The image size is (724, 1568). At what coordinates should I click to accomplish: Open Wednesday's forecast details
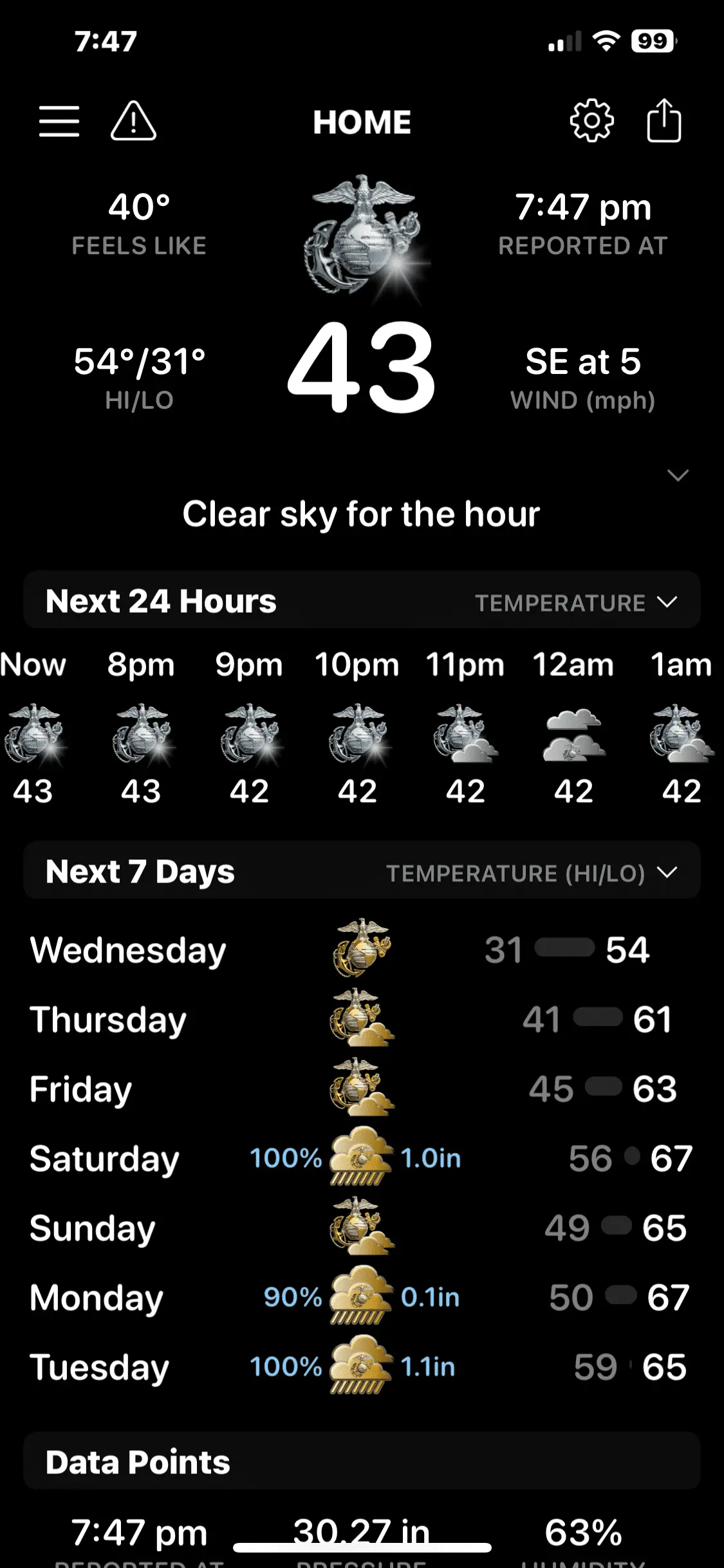362,950
